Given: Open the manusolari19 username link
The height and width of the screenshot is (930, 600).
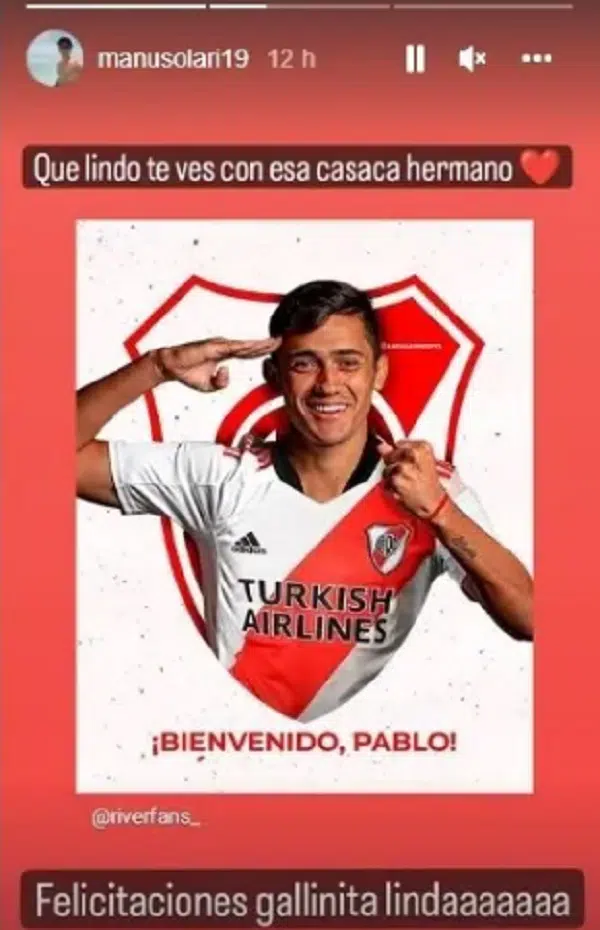Looking at the screenshot, I should click(175, 58).
